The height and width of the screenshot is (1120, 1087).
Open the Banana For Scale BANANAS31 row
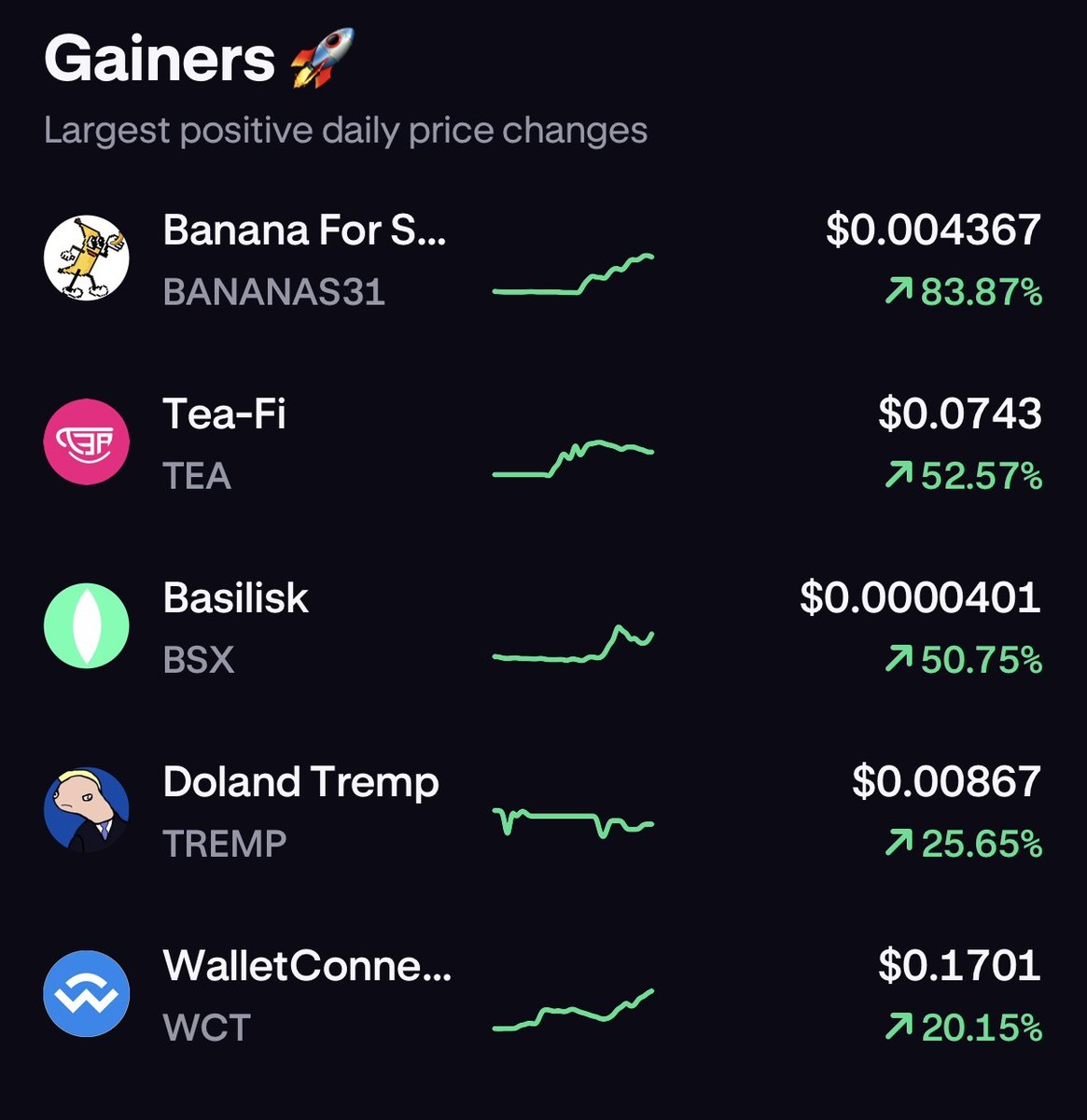(x=304, y=259)
